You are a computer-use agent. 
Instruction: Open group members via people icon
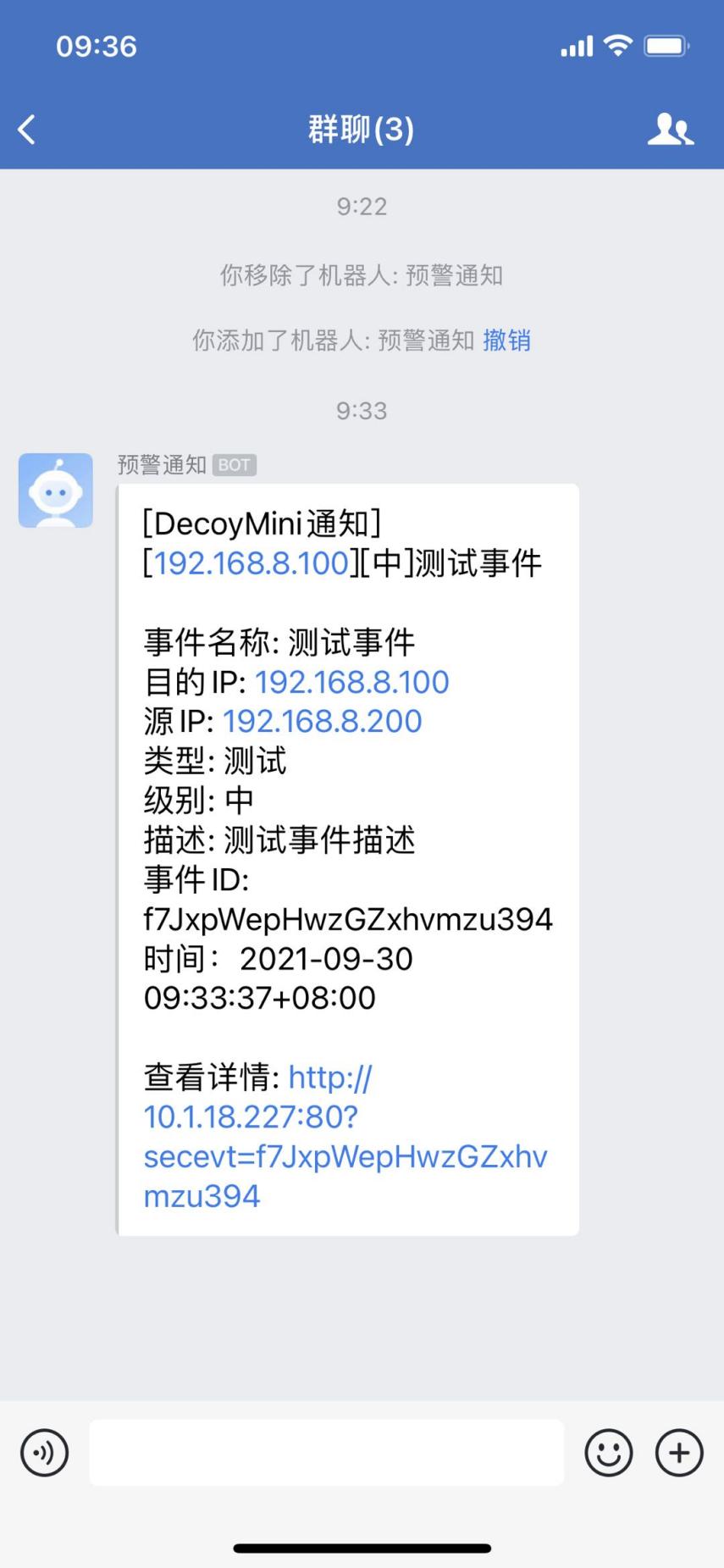coord(670,130)
